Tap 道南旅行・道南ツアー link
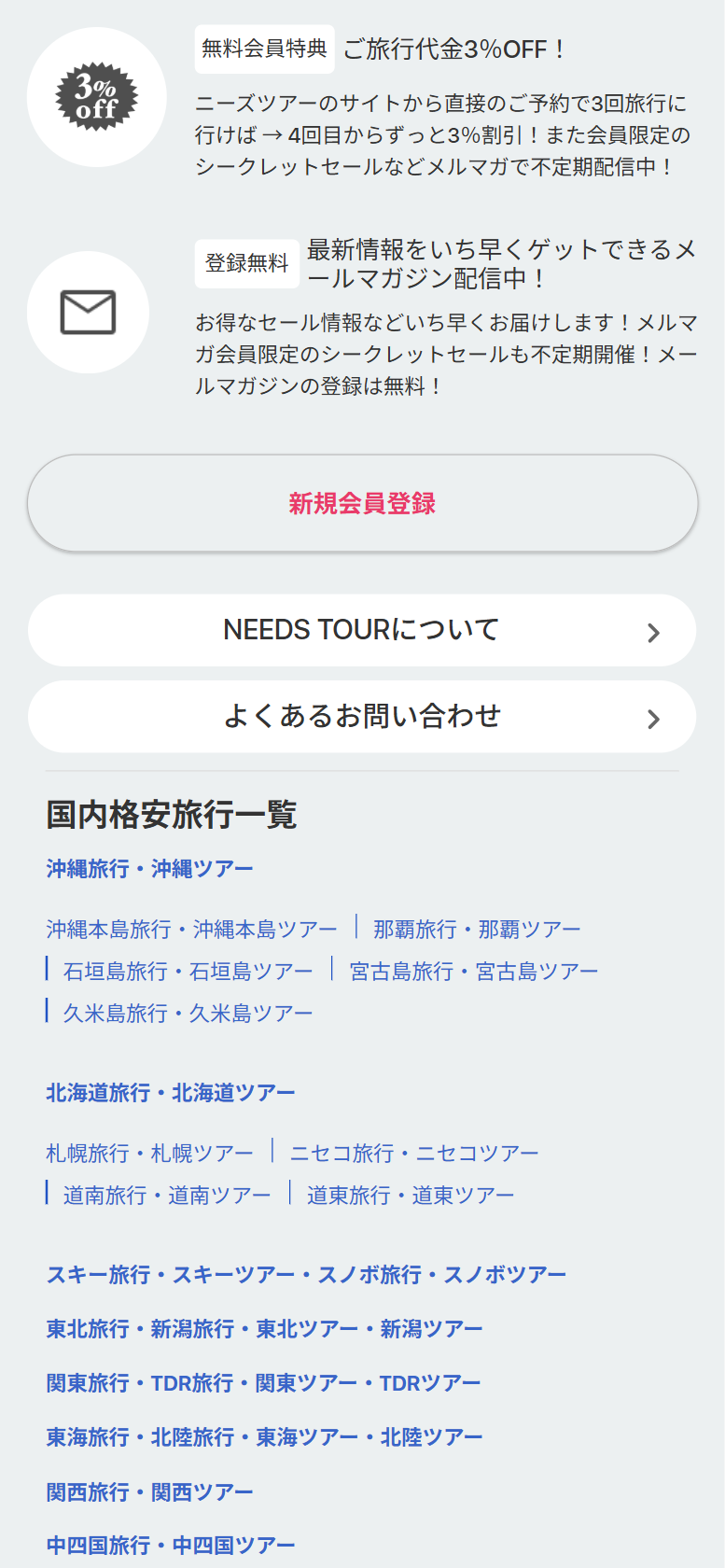This screenshot has width=725, height=1568. click(x=166, y=1196)
